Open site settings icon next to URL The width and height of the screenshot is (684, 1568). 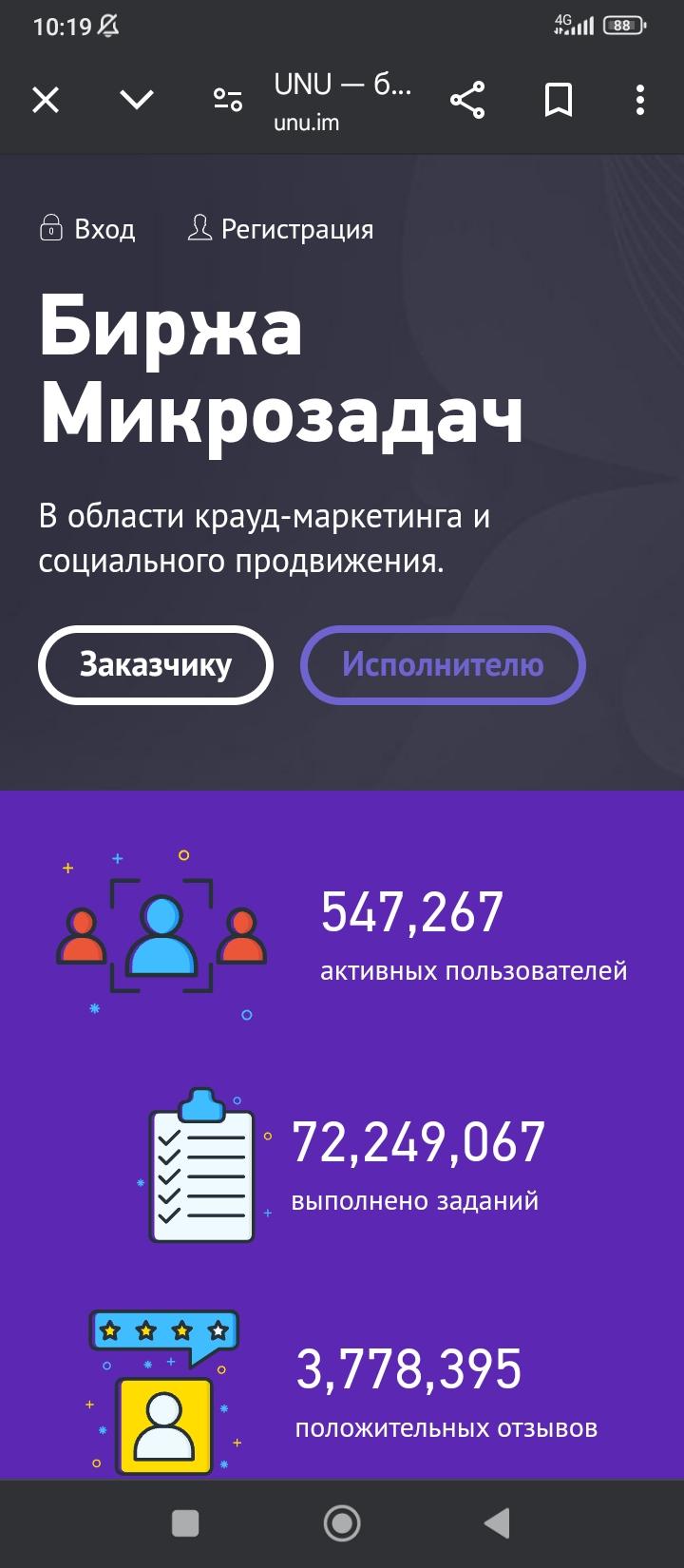click(x=228, y=100)
